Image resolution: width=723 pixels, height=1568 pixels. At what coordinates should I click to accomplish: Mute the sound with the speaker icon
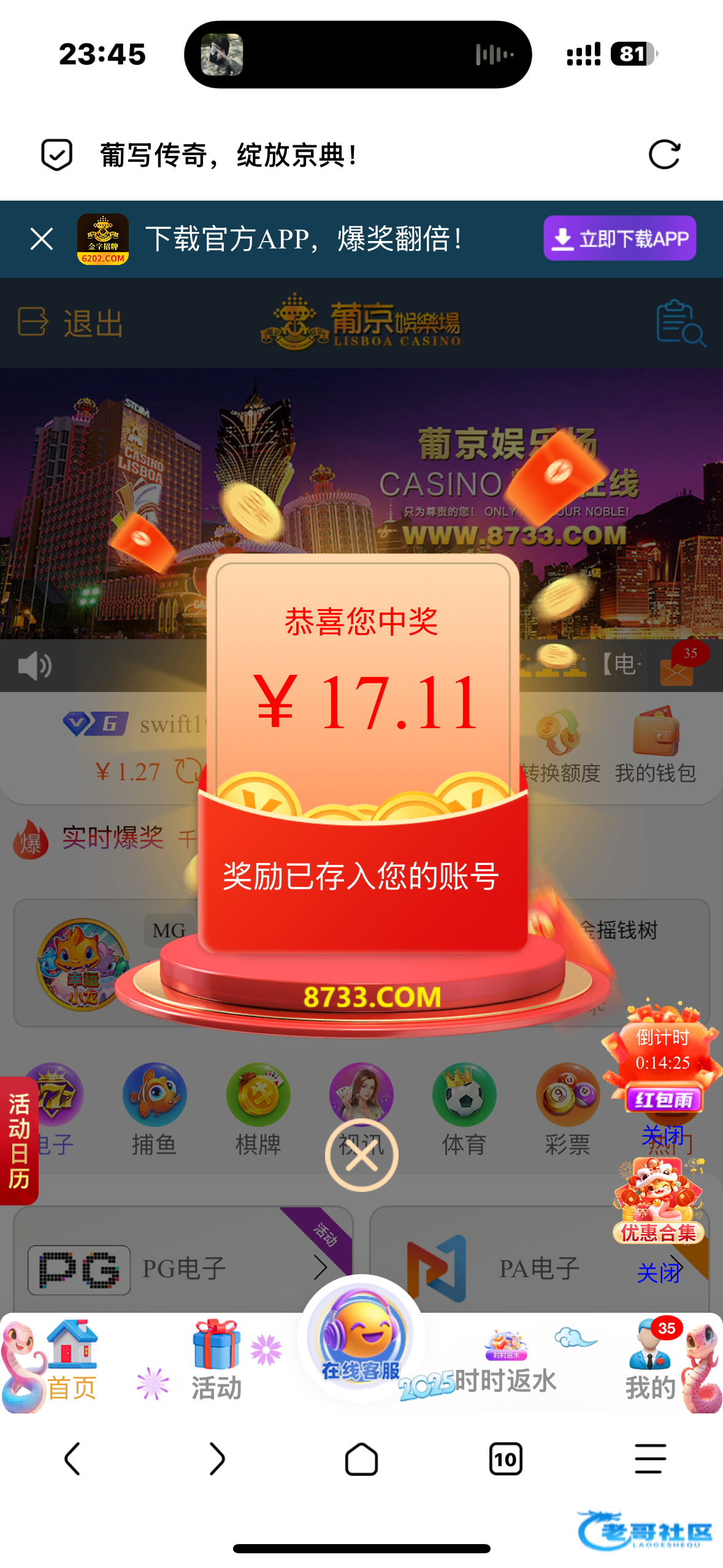(35, 666)
